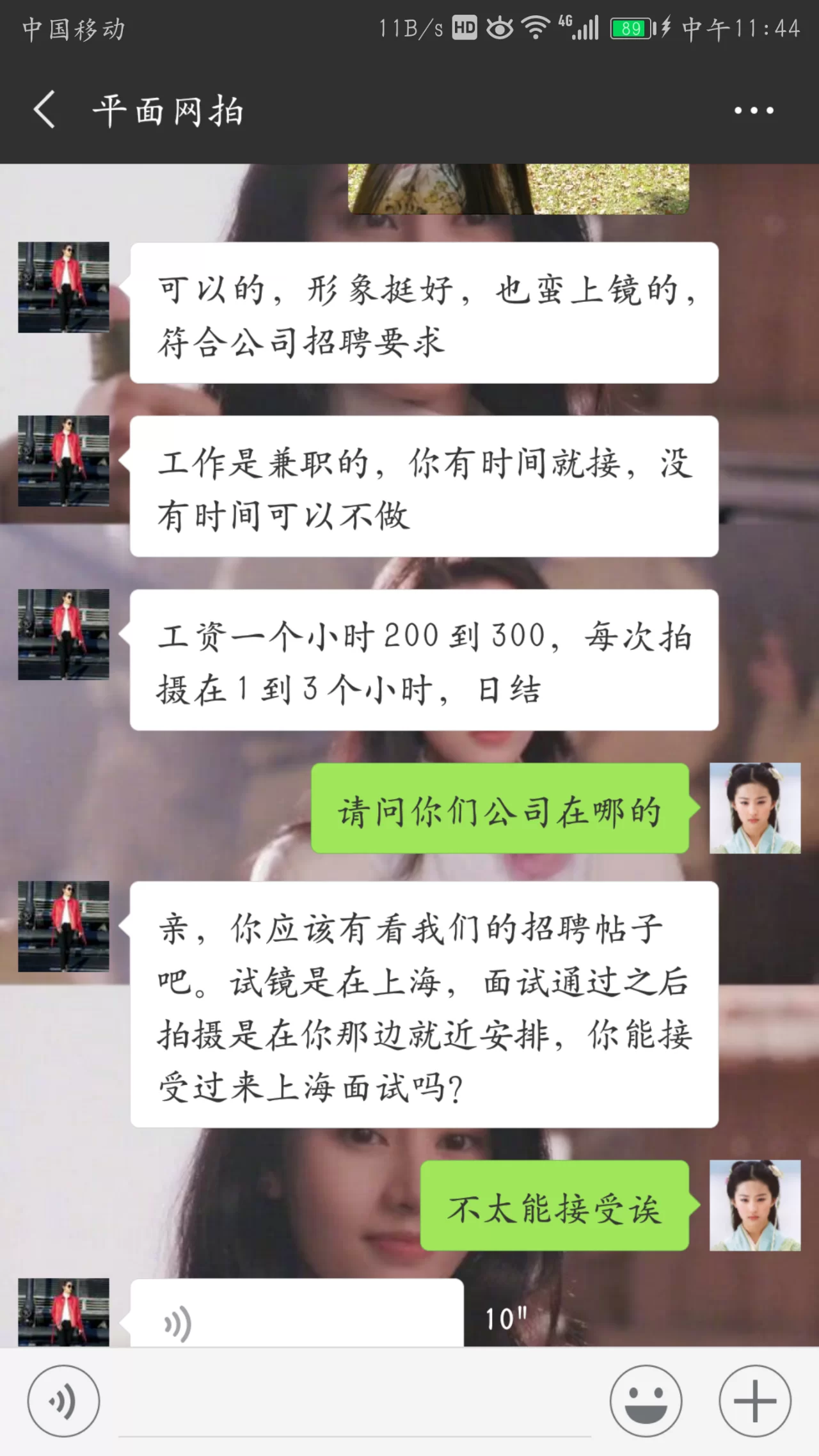This screenshot has height=1456, width=819.
Task: Open the chat's three-dot options menu
Action: [x=753, y=111]
